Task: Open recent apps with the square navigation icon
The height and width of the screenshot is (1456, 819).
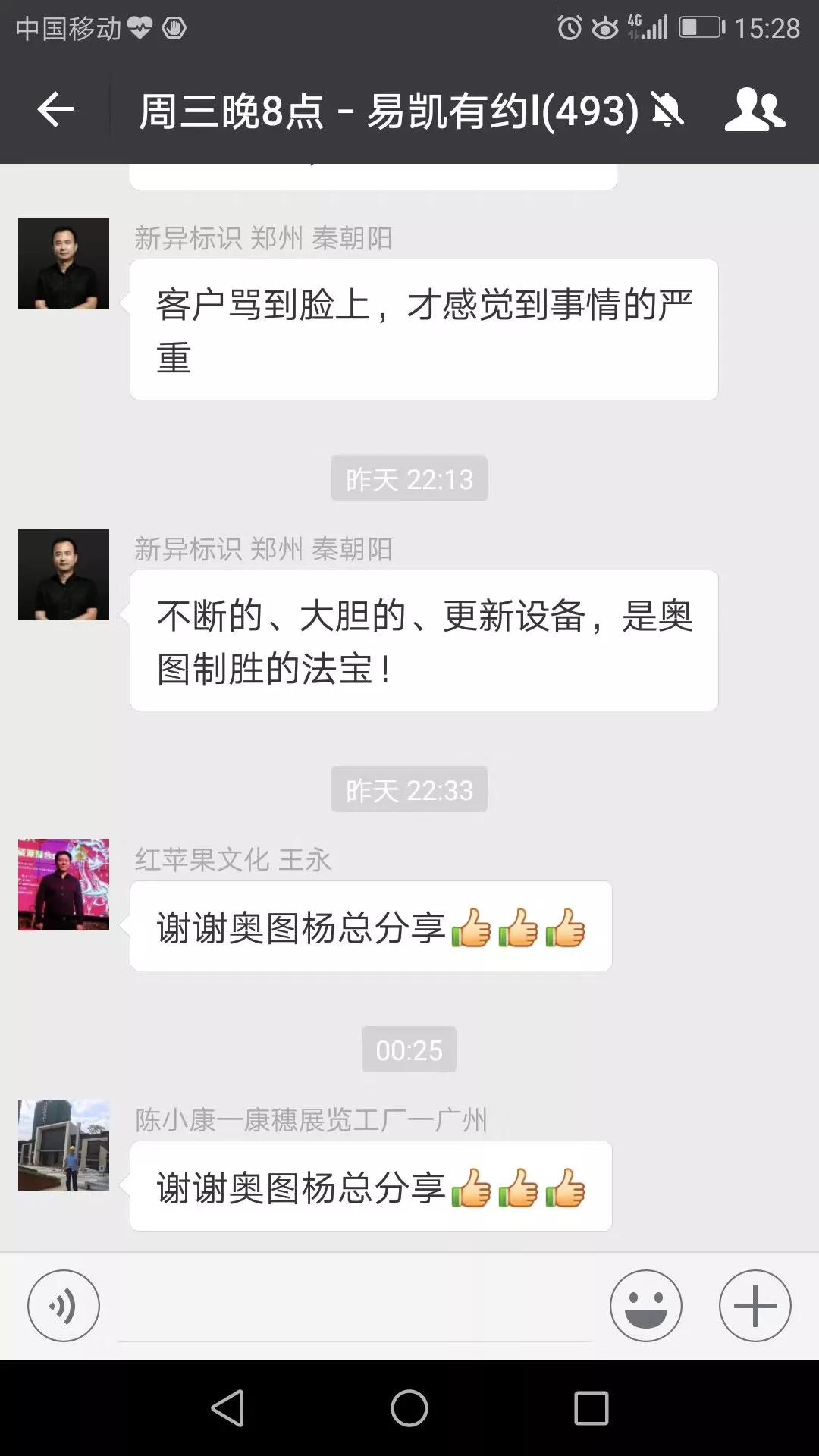Action: pos(593,1408)
